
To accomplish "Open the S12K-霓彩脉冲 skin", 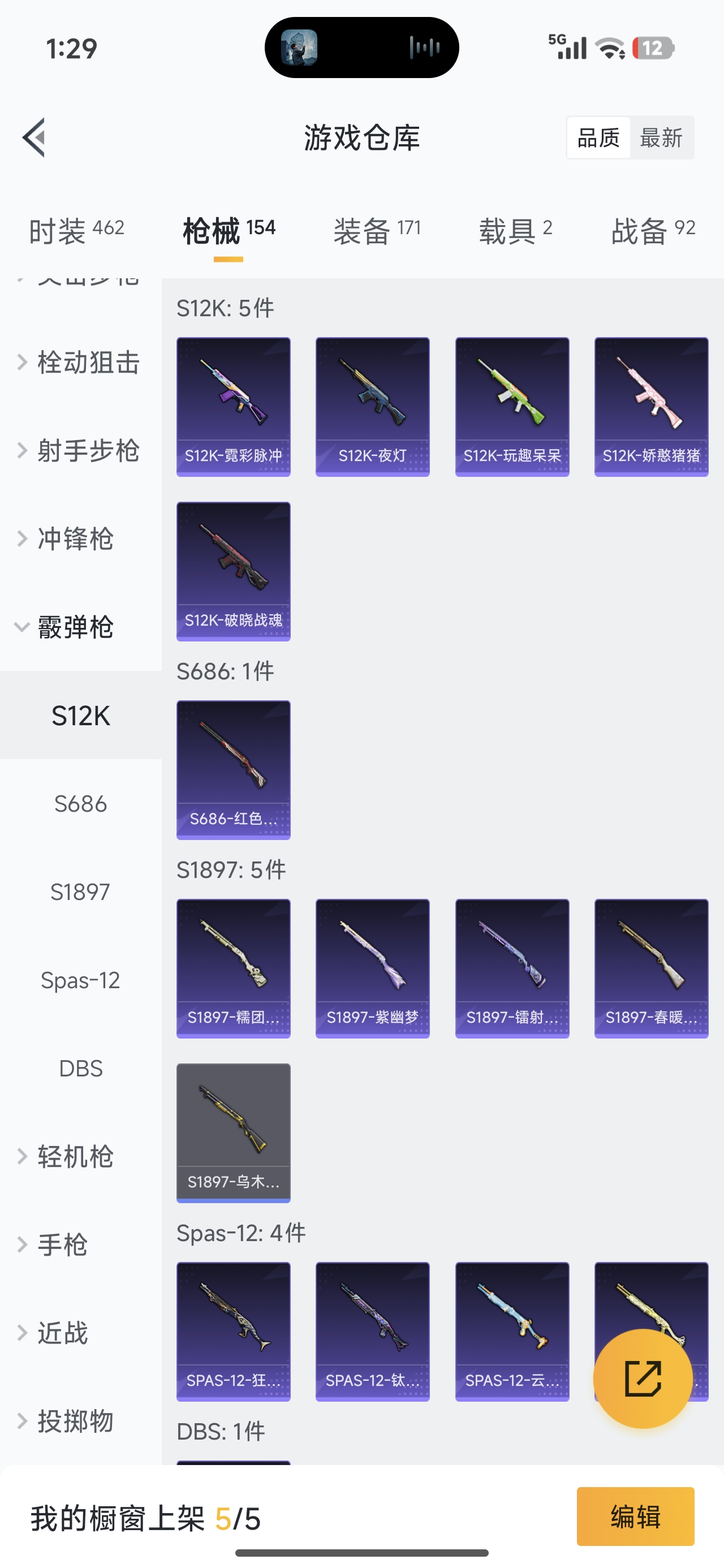I will [233, 407].
